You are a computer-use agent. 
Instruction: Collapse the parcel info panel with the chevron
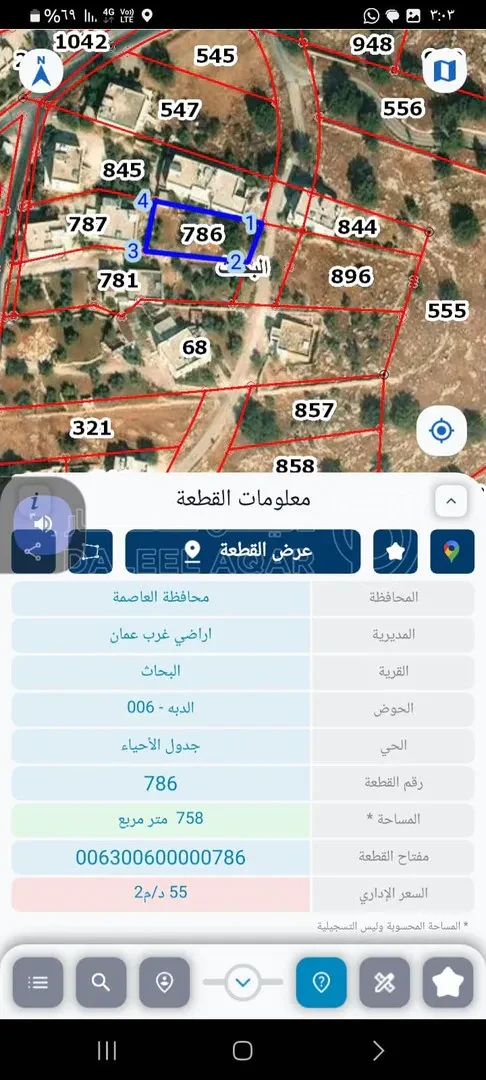[x=451, y=501]
